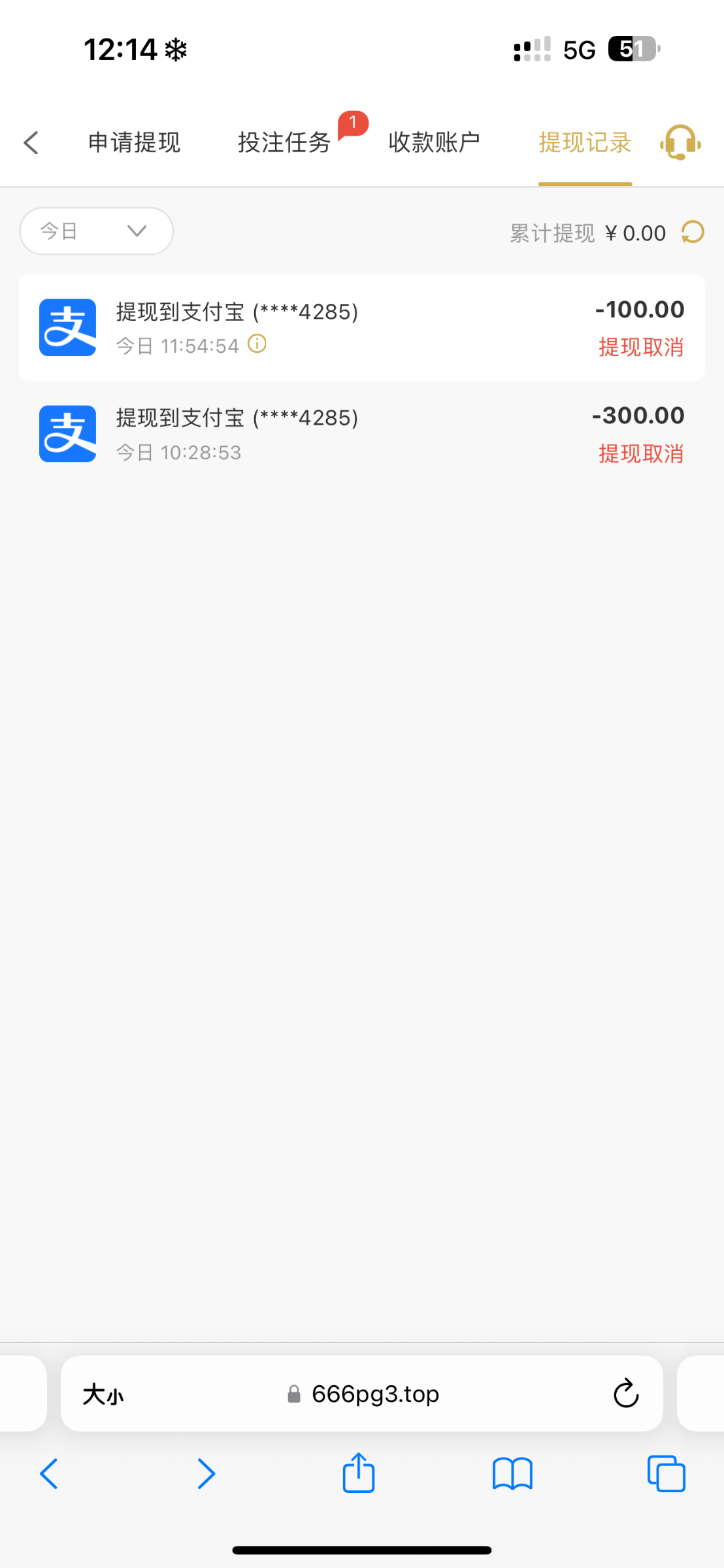Refresh the 累计提现 total

coord(693,233)
